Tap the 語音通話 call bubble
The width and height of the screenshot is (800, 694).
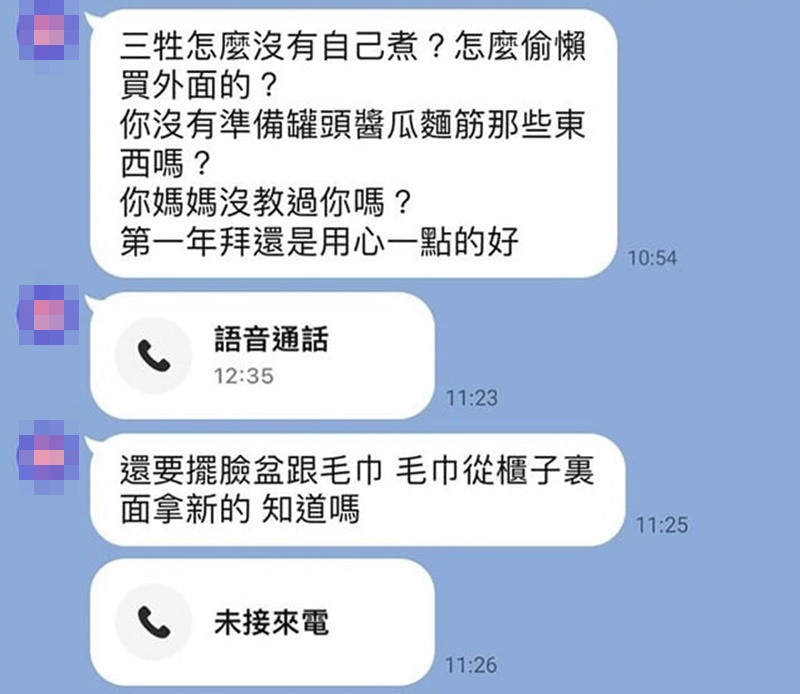pyautogui.click(x=262, y=355)
